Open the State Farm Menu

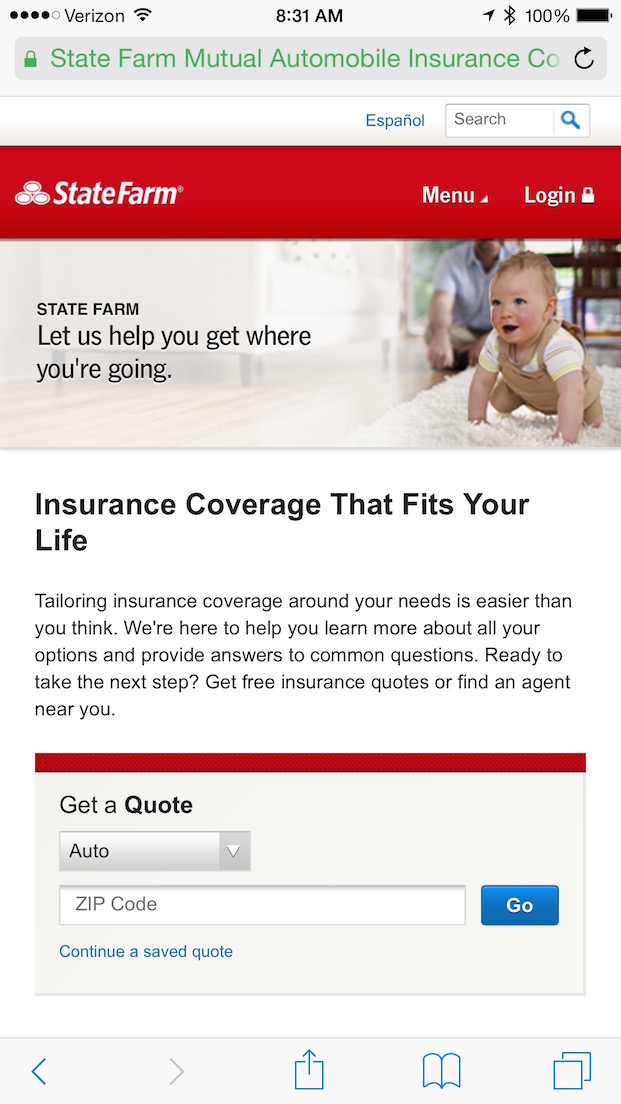tap(454, 195)
